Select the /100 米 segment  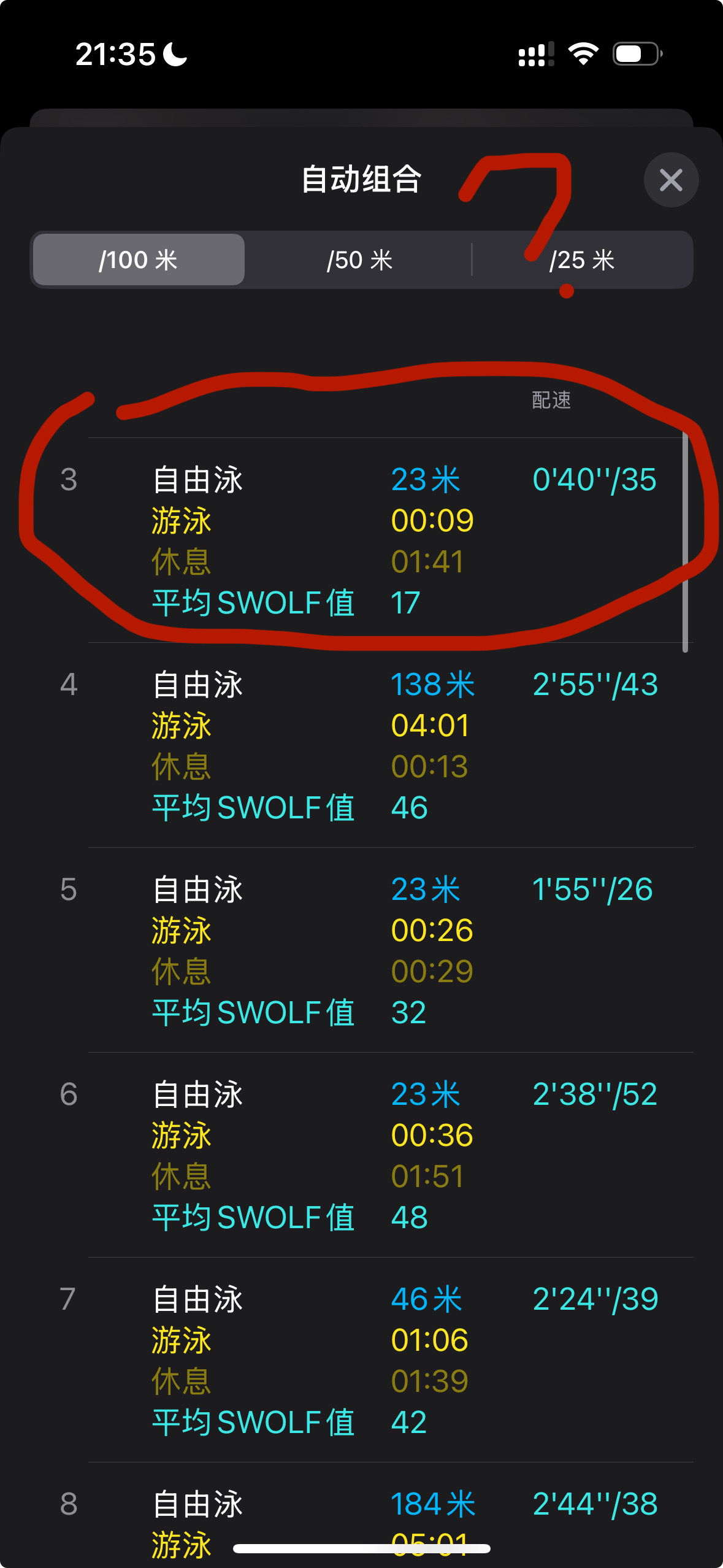tap(139, 259)
